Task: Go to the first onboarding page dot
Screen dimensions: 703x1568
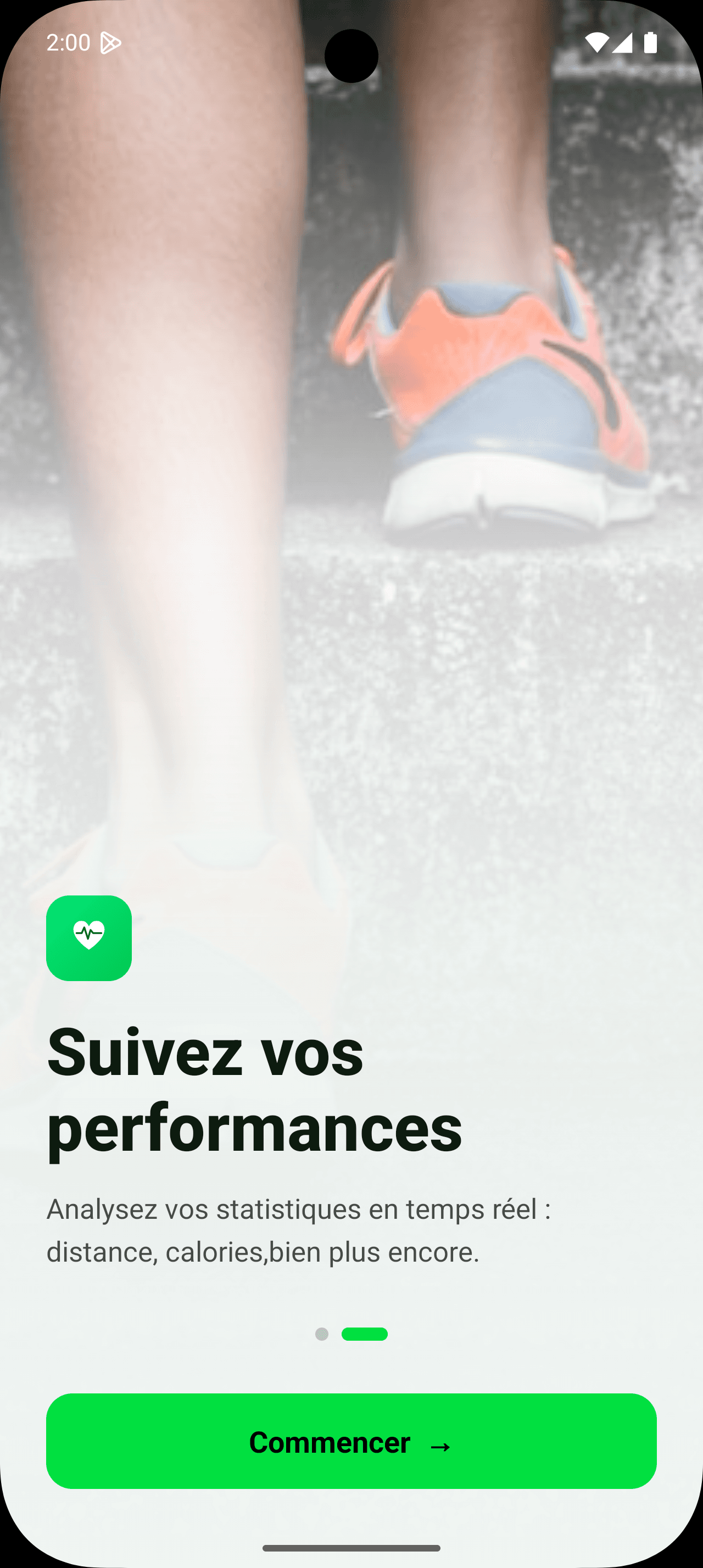Action: pos(321,1334)
